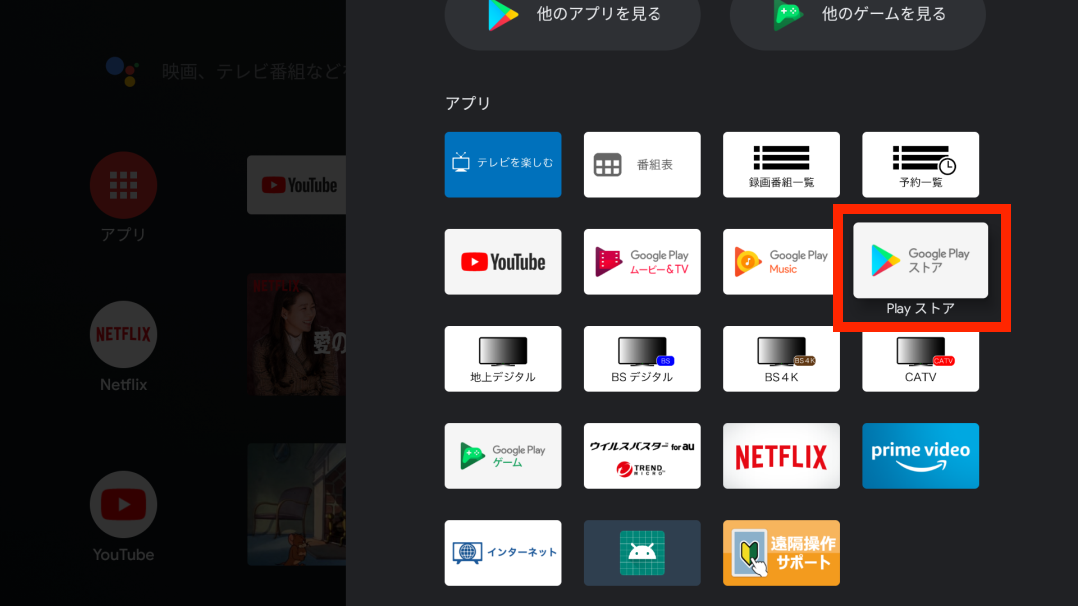Select 地上デジタル input
The height and width of the screenshot is (606, 1078).
tap(503, 359)
